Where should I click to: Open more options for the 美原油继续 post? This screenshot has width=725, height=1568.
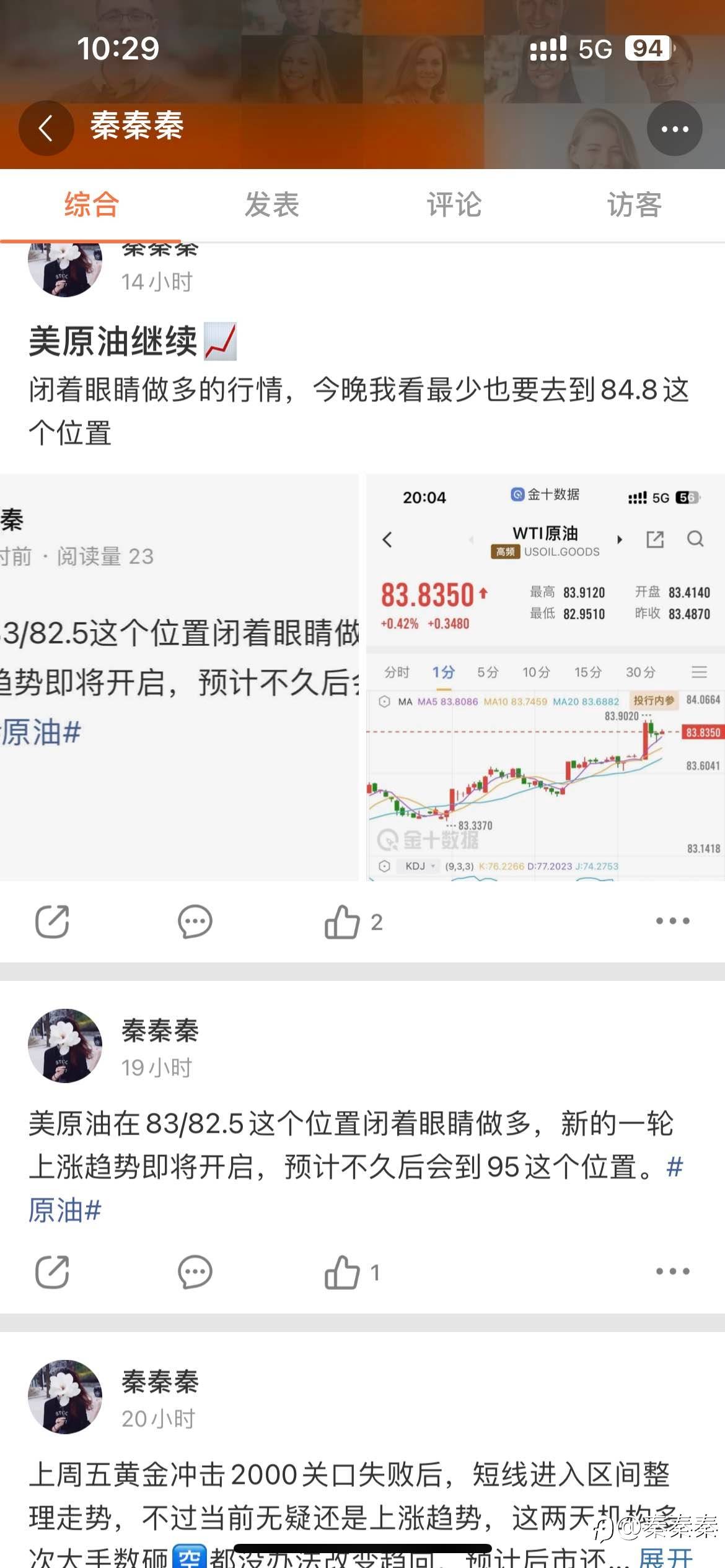[x=672, y=921]
